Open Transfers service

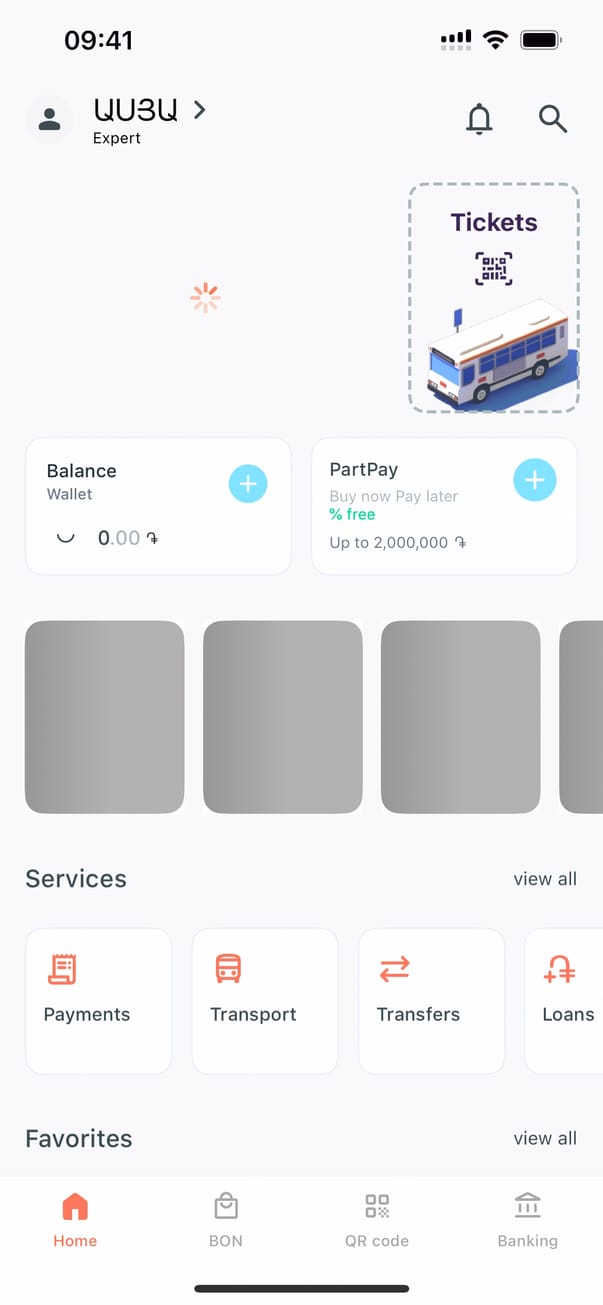431,1000
